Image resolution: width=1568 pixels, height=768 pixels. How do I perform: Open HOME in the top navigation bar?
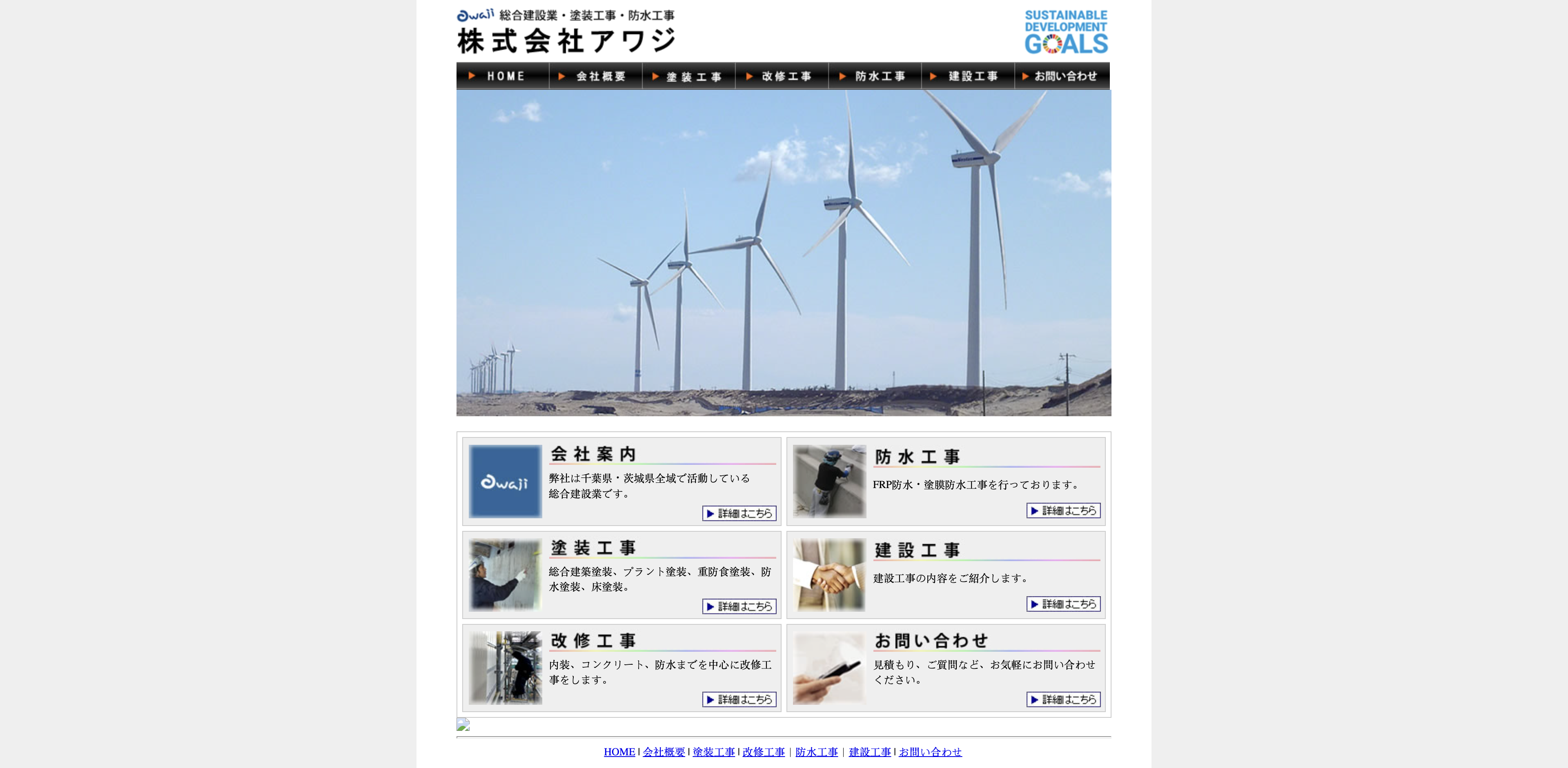click(x=502, y=76)
